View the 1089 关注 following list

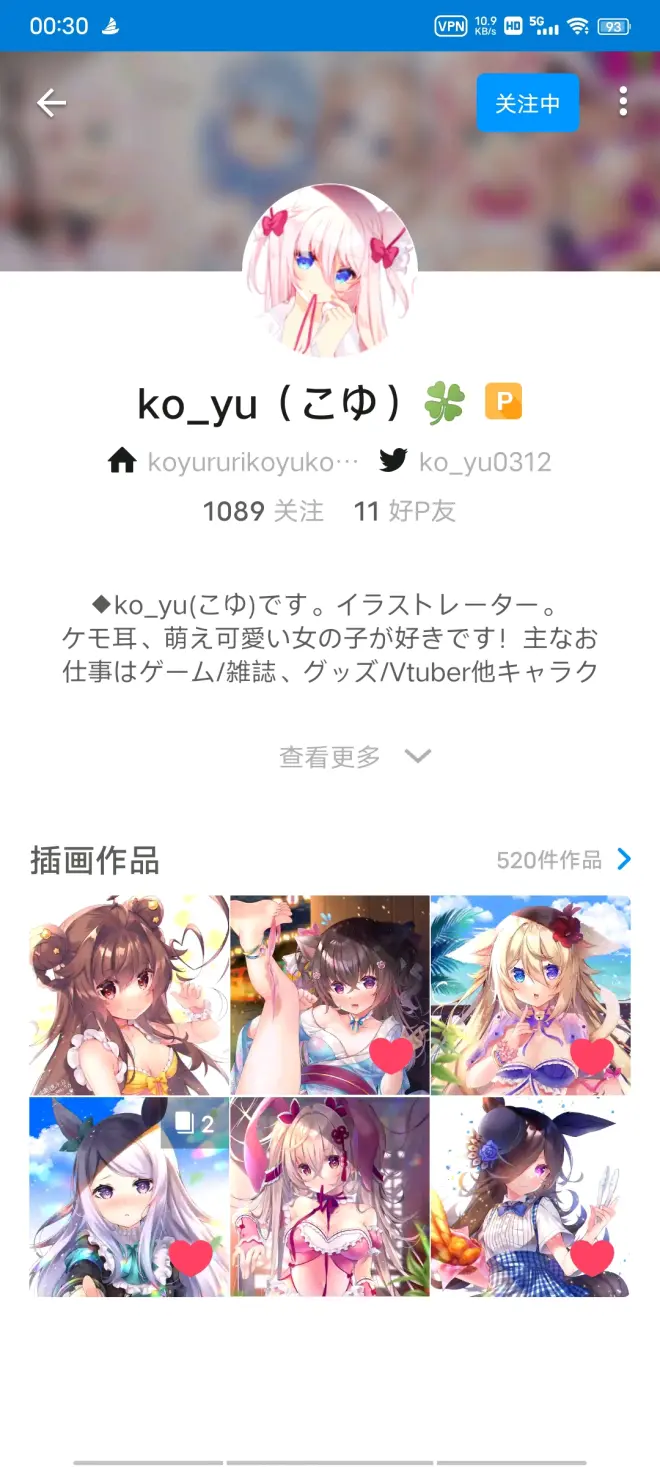[x=263, y=512]
